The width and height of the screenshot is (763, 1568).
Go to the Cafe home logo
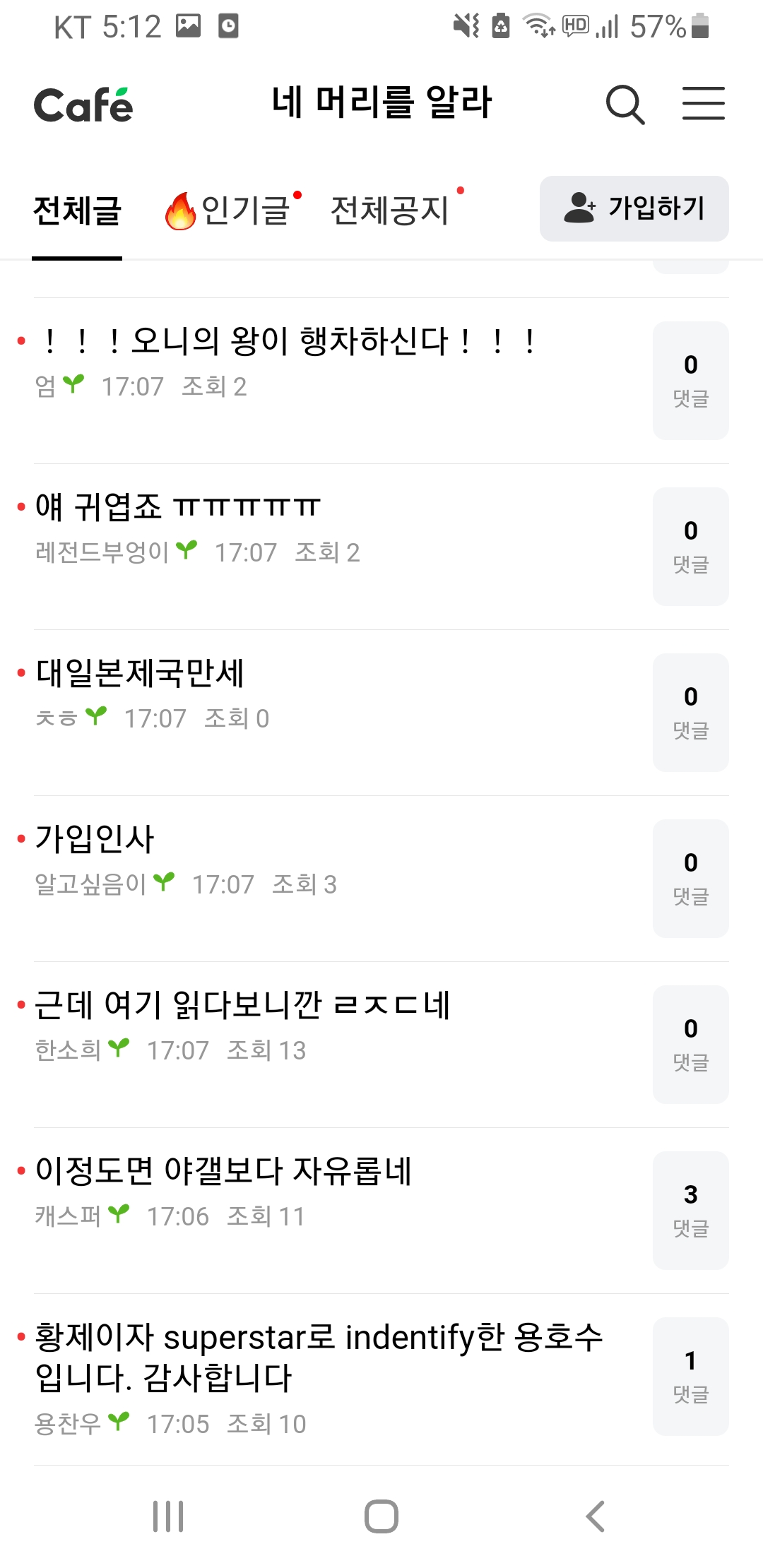coord(83,105)
